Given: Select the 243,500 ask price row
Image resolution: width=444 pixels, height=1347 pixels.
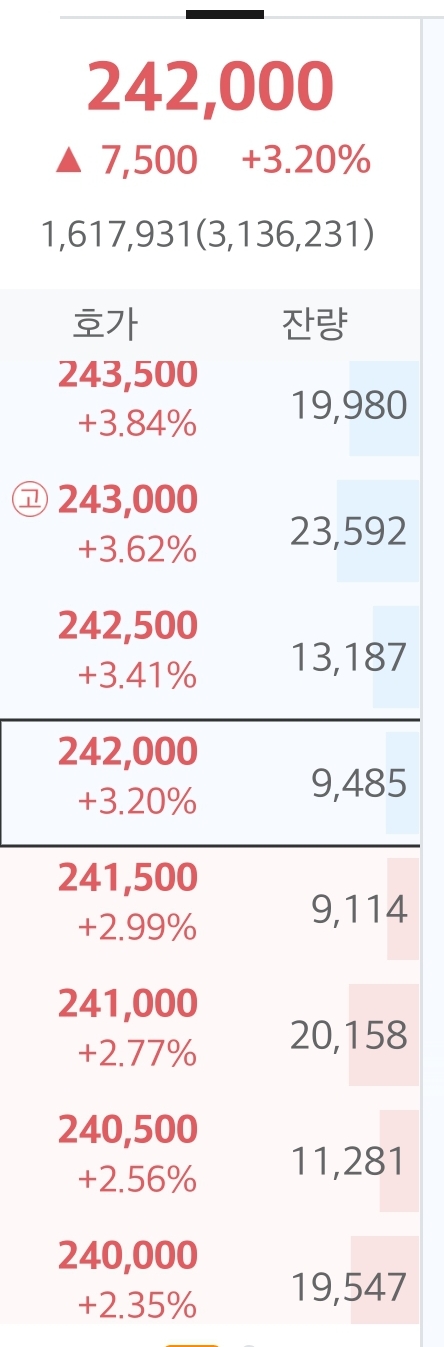Looking at the screenshot, I should tap(210, 407).
